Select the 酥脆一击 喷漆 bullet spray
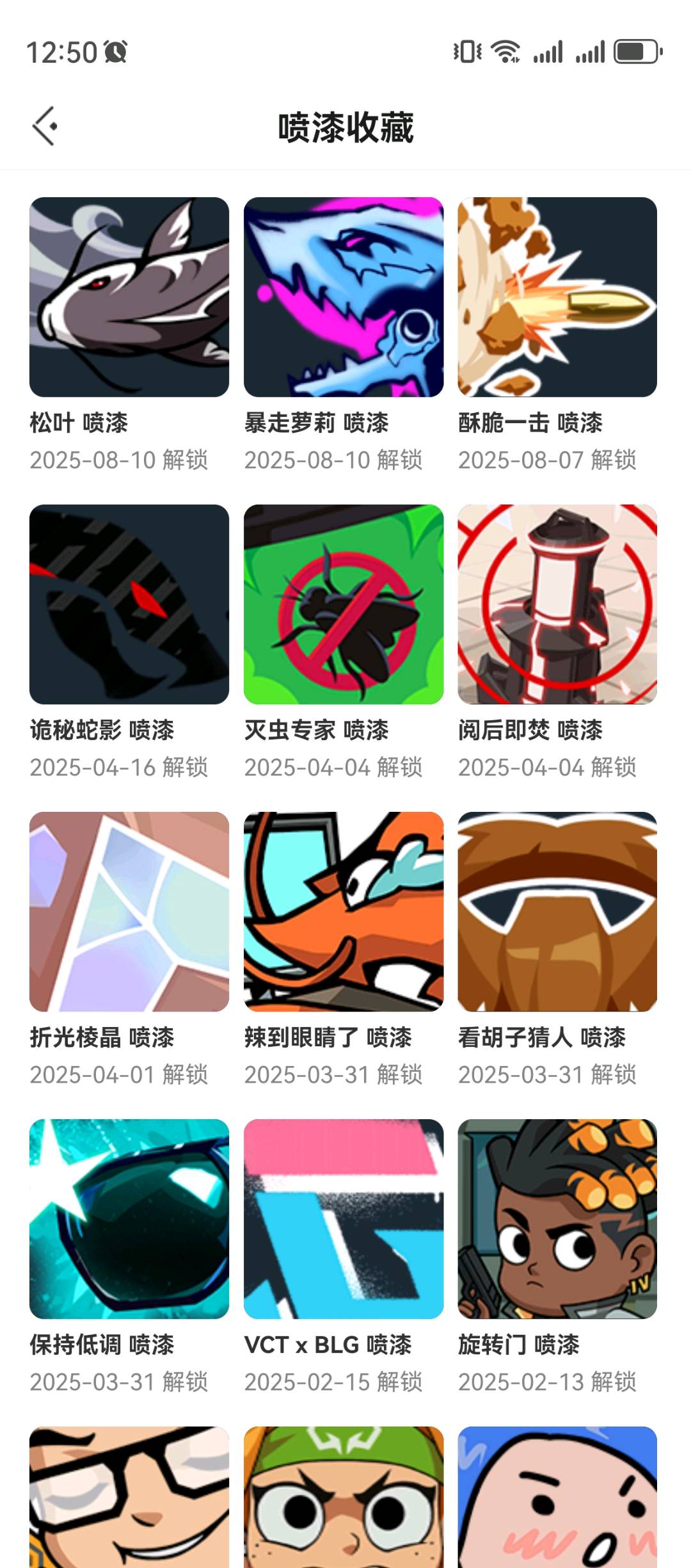Viewport: 691px width, 1568px height. click(557, 297)
